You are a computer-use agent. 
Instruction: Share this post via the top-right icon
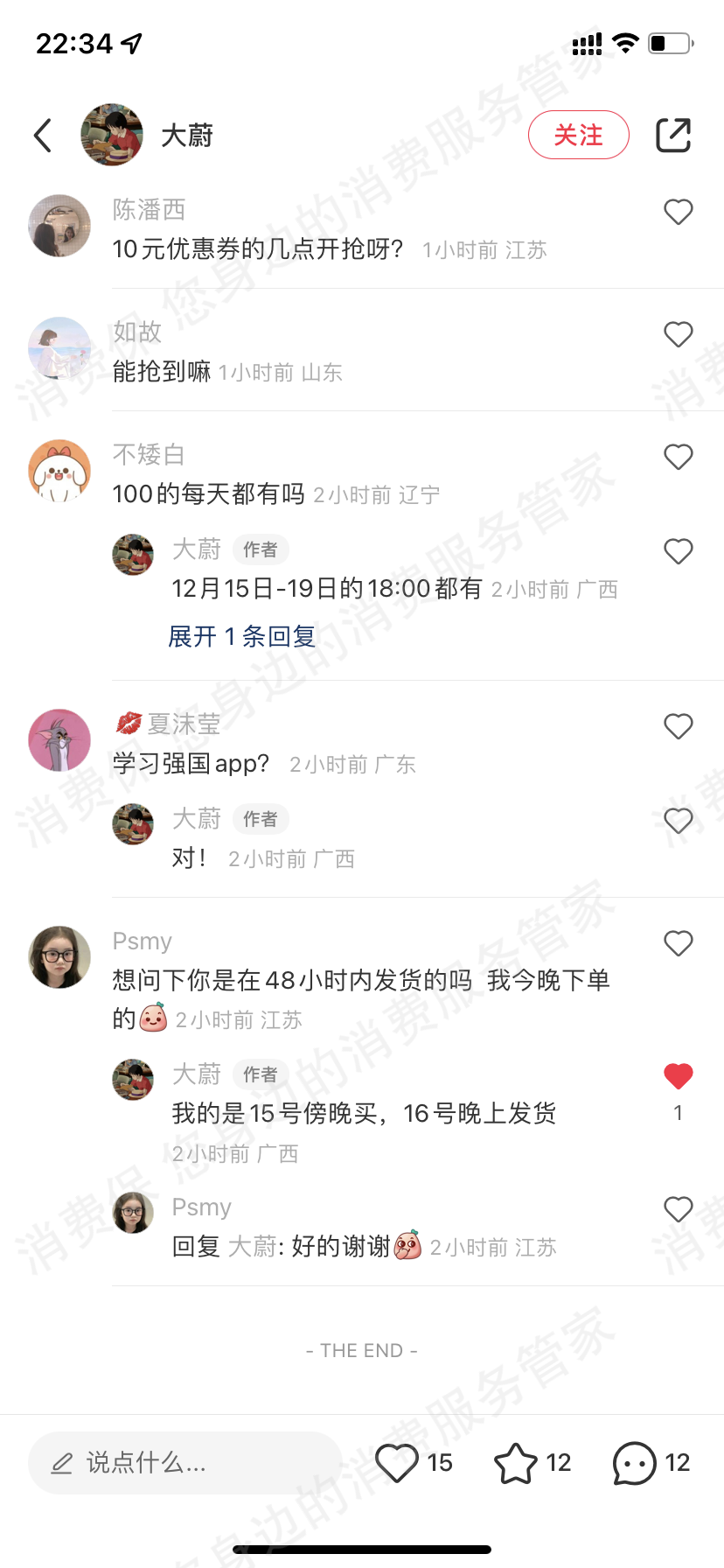672,135
